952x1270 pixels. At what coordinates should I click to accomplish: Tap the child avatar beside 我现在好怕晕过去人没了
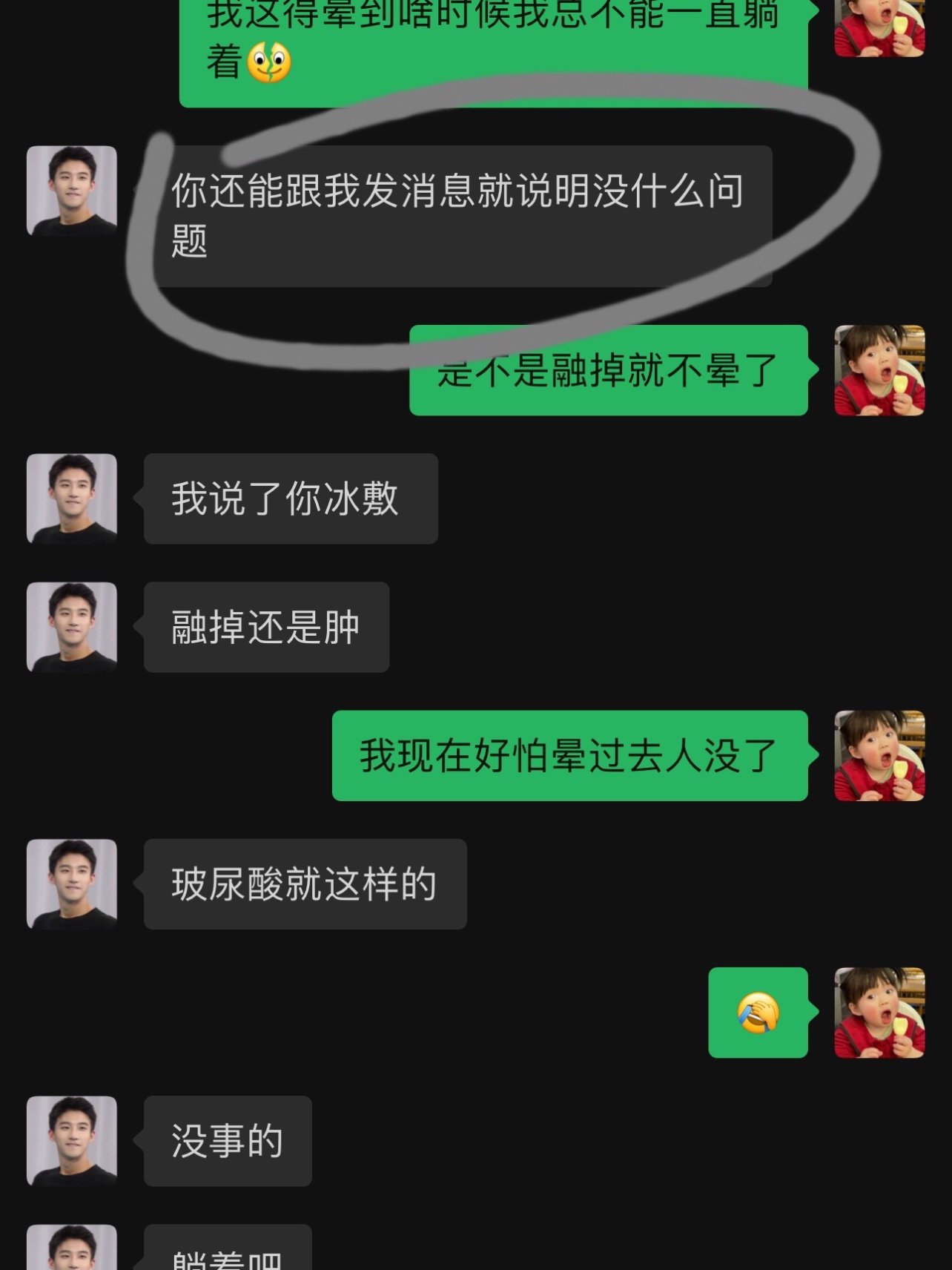click(879, 755)
